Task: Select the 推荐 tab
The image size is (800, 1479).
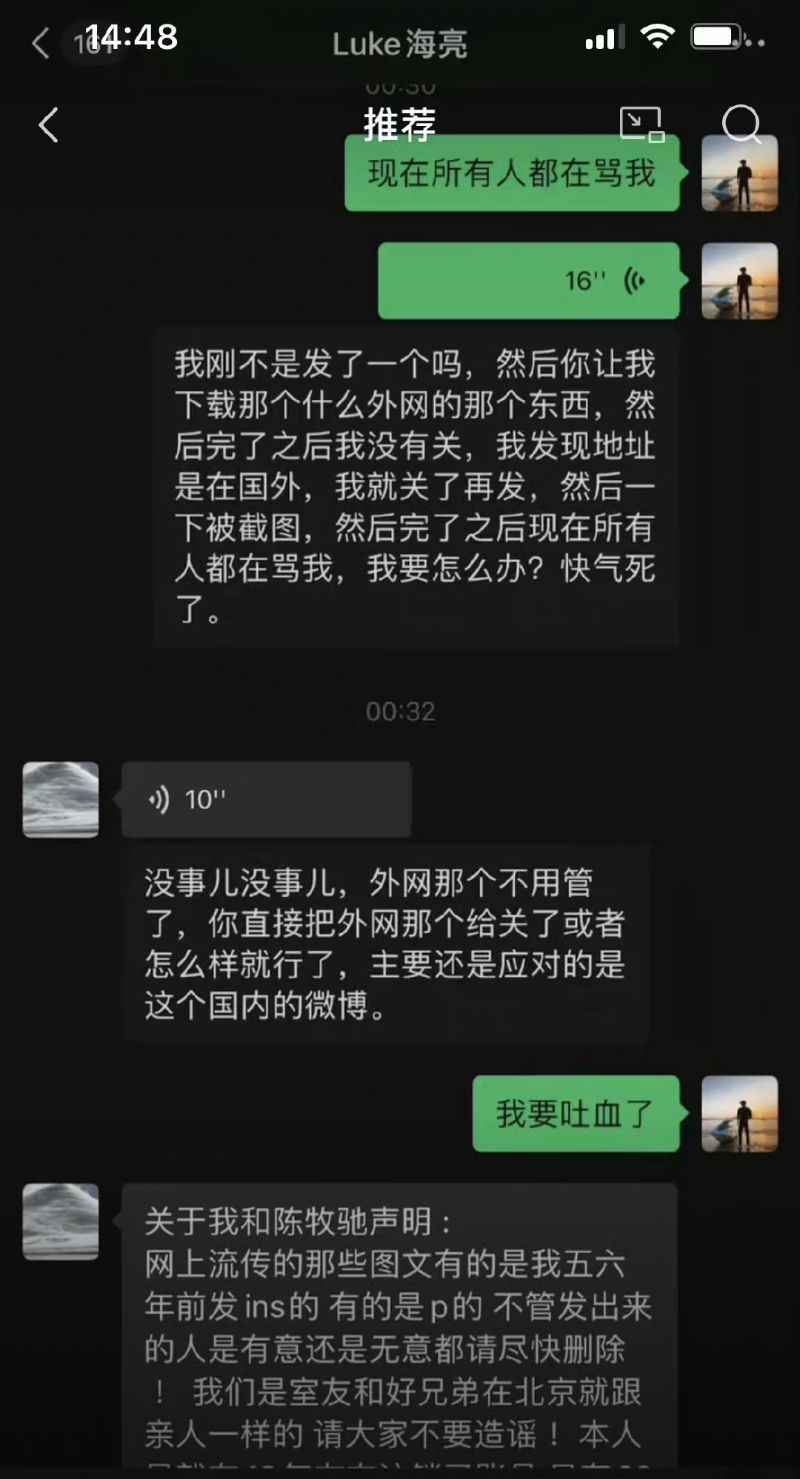Action: tap(399, 125)
